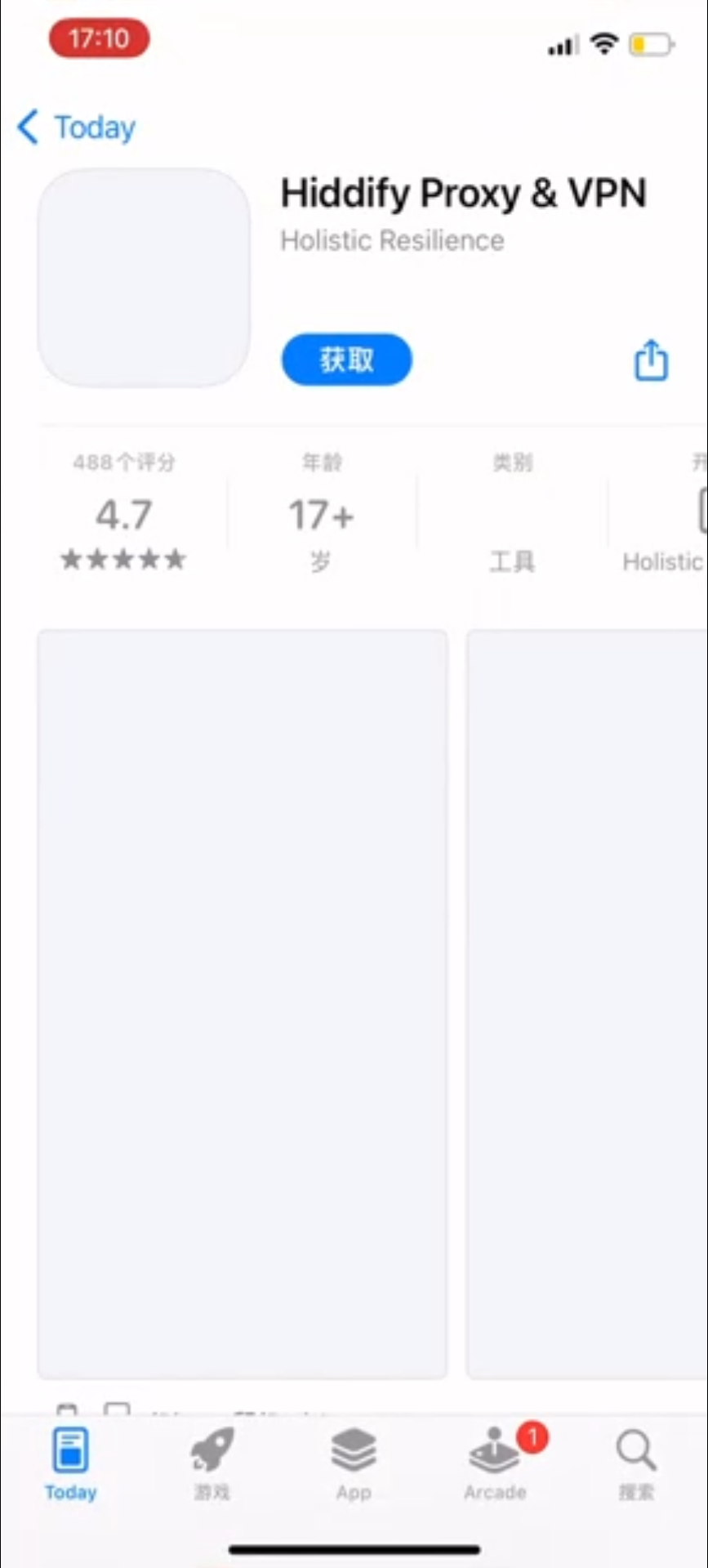This screenshot has height=1568, width=708.
Task: Open the first app screenshot preview
Action: 242,1003
